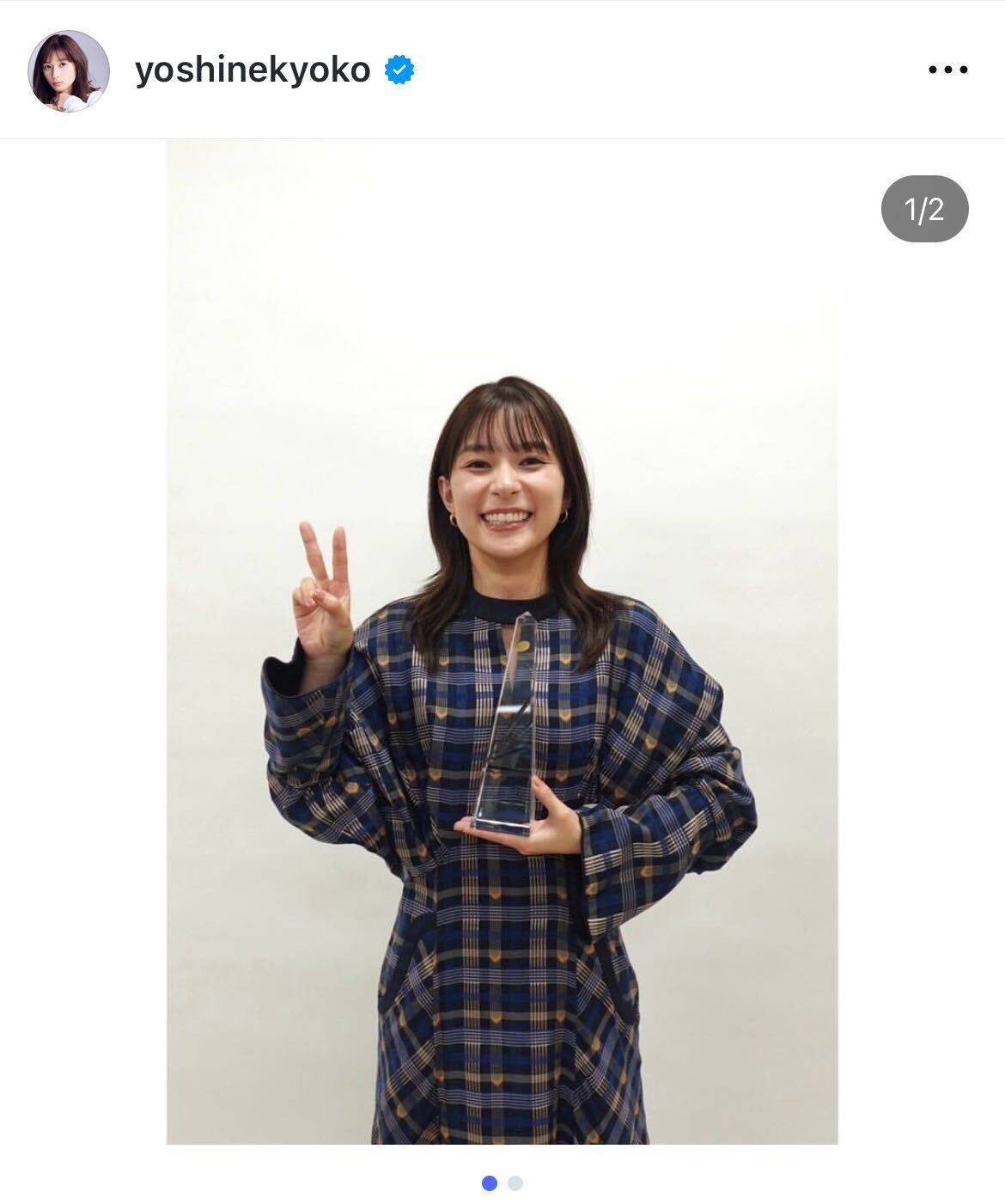Open yoshinekyoko's profile picture

68,70
